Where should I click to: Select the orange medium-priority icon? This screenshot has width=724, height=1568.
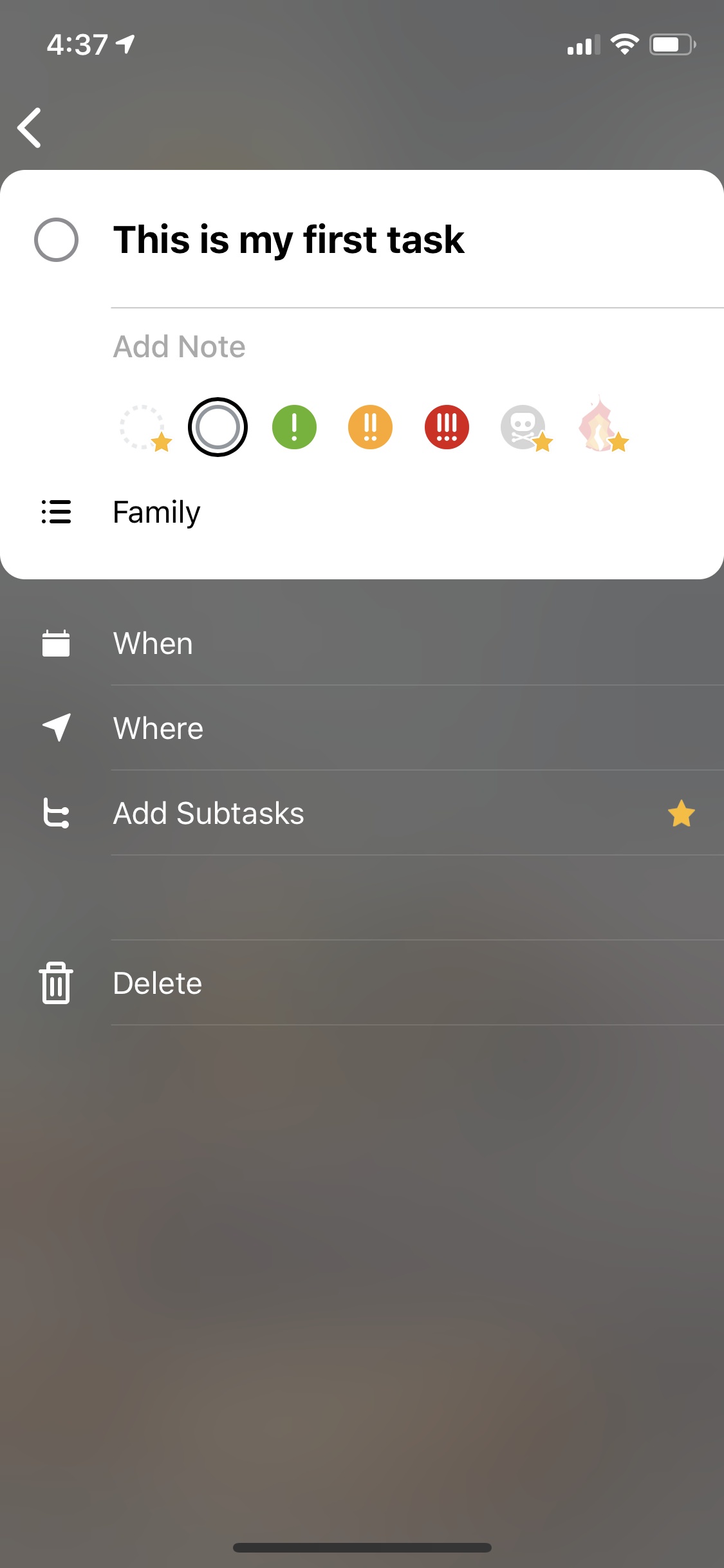[x=369, y=427]
